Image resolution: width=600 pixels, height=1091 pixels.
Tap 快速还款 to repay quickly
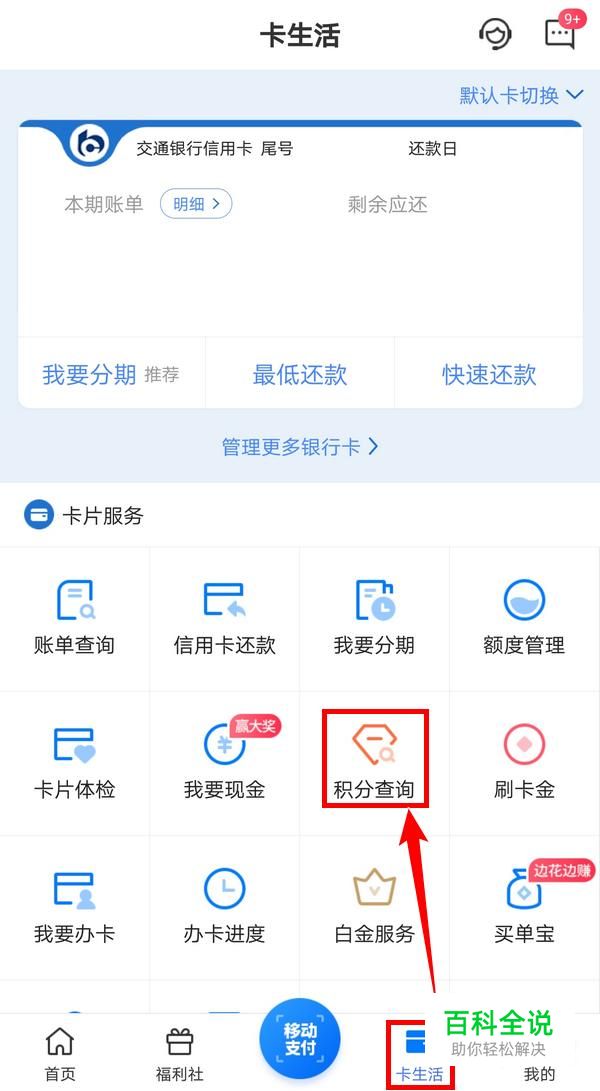pyautogui.click(x=489, y=375)
